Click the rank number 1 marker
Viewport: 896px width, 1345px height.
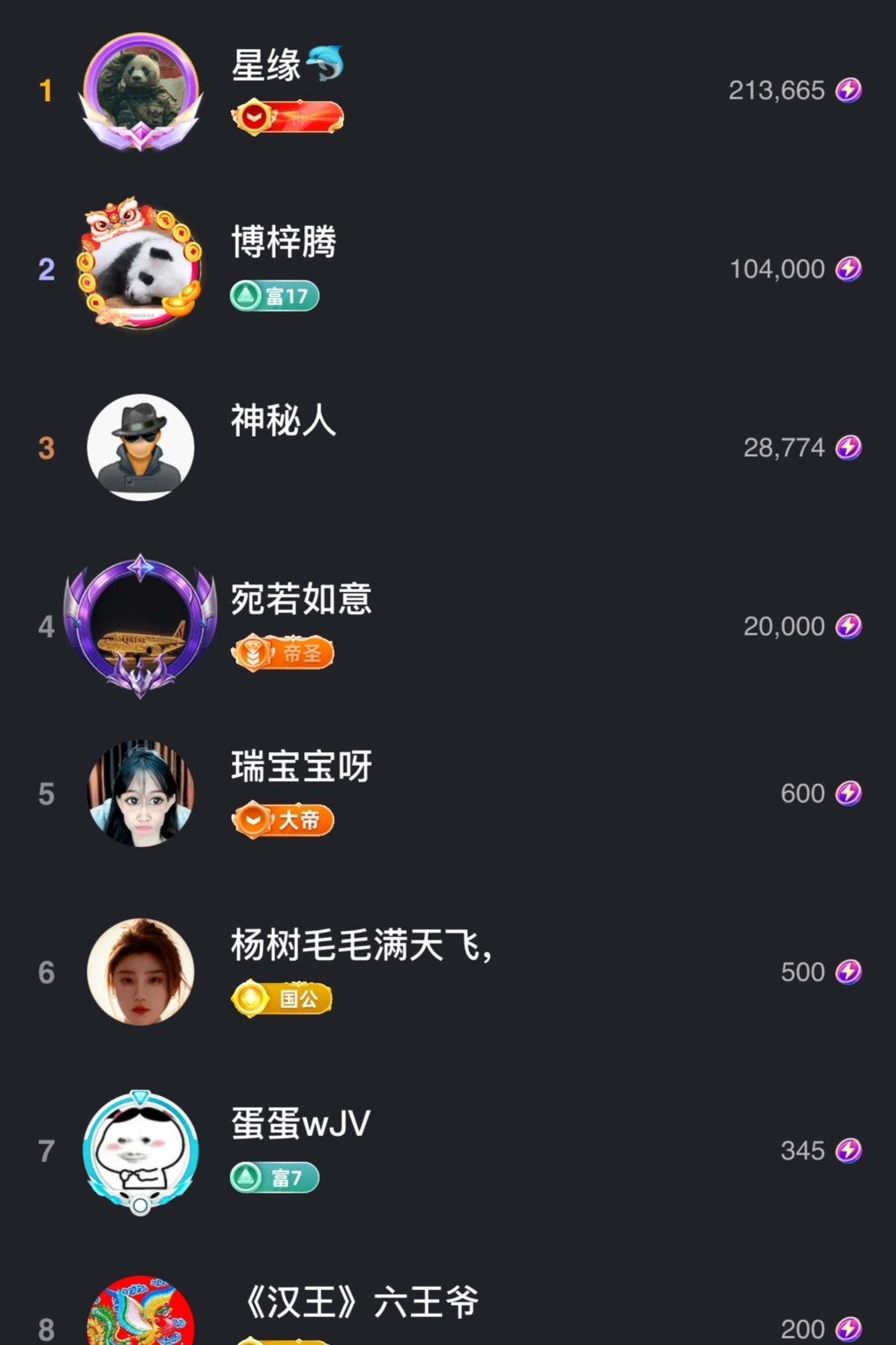[45, 90]
